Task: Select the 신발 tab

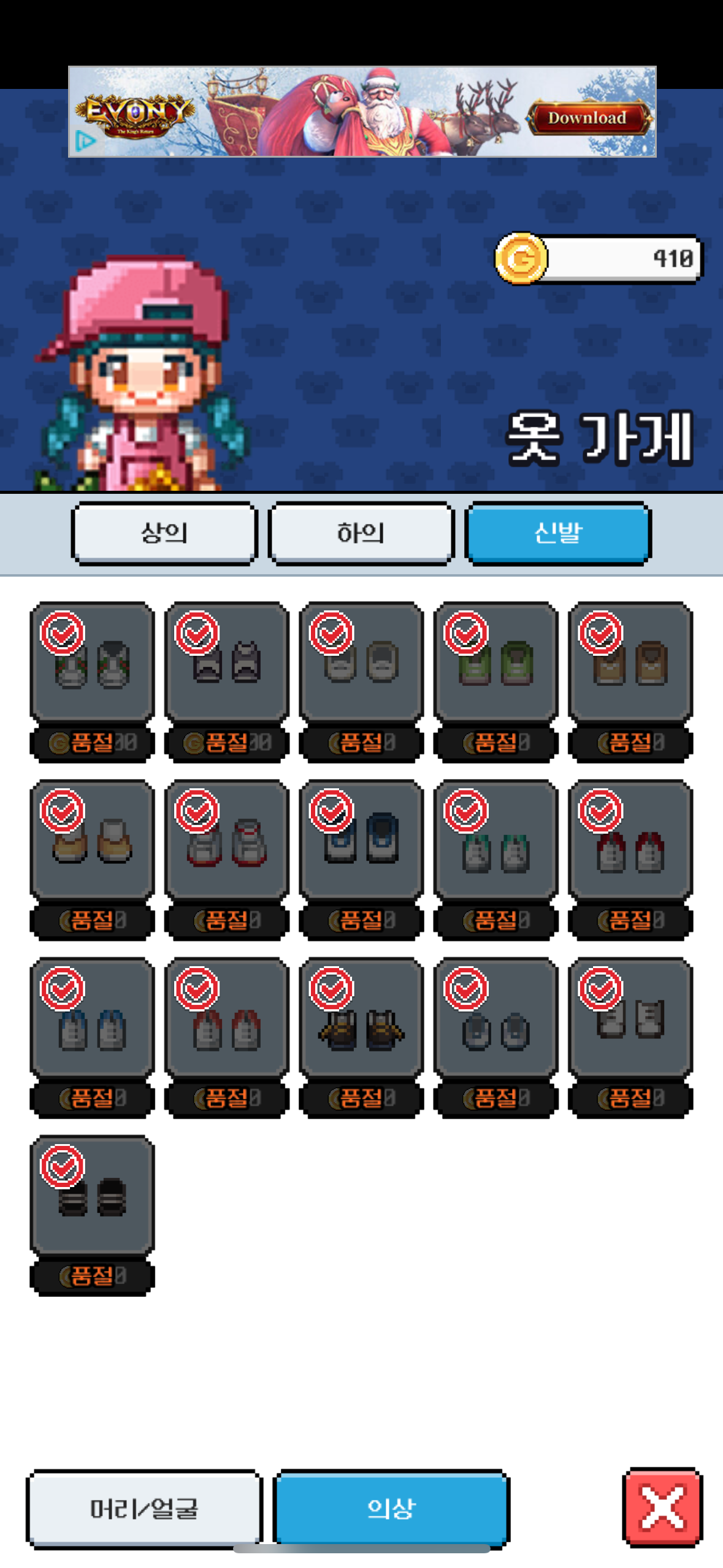Action: click(x=557, y=532)
